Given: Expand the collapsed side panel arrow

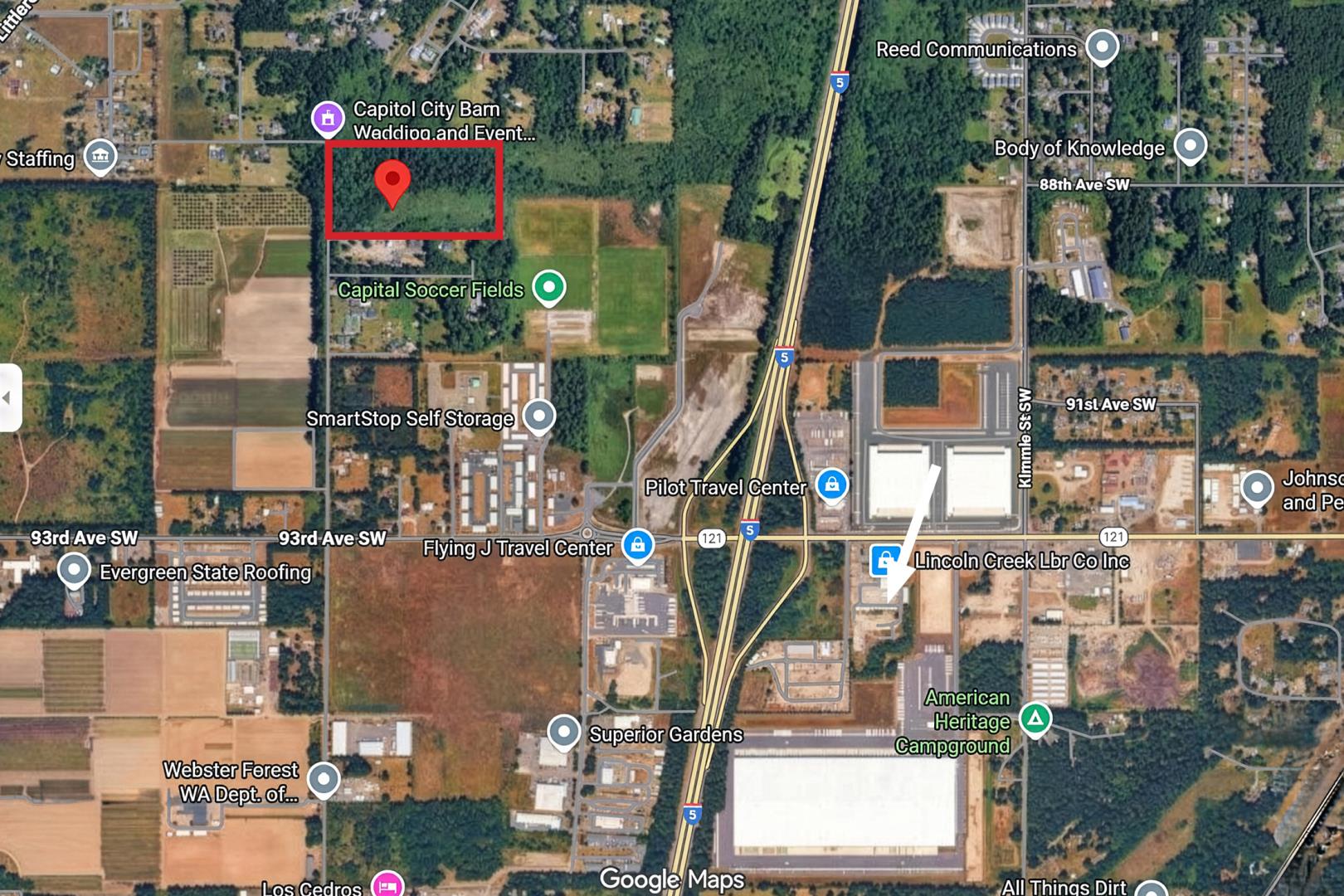Looking at the screenshot, I should click(7, 397).
